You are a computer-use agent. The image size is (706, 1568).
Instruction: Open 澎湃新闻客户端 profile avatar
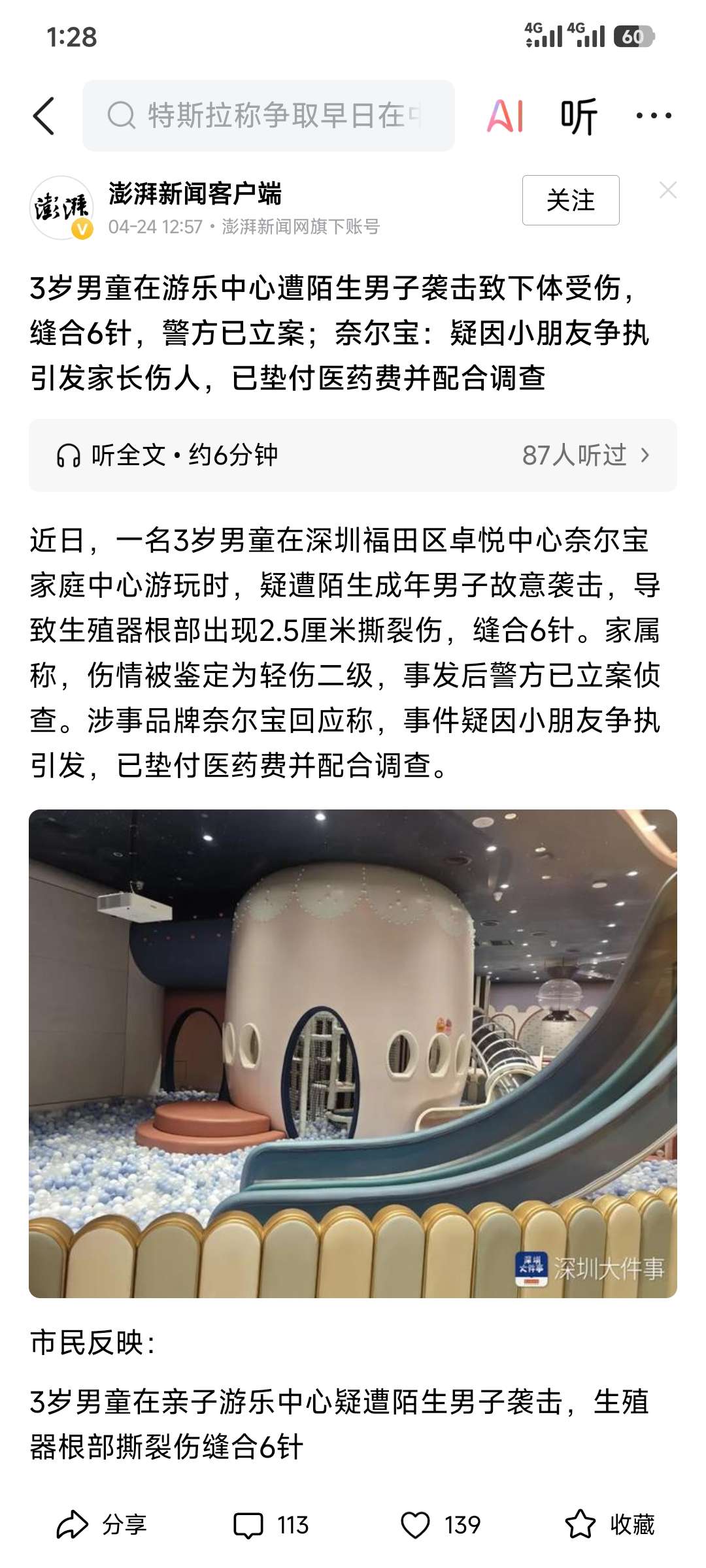point(61,208)
